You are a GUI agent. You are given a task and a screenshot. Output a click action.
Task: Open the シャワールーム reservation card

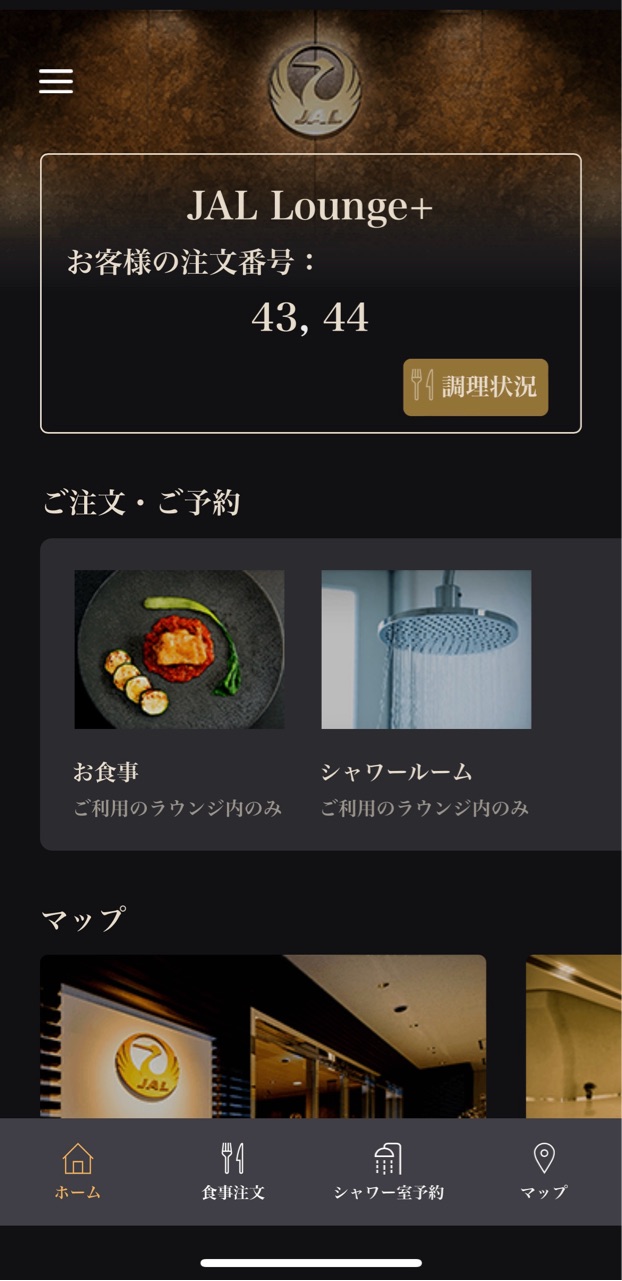[x=426, y=694]
